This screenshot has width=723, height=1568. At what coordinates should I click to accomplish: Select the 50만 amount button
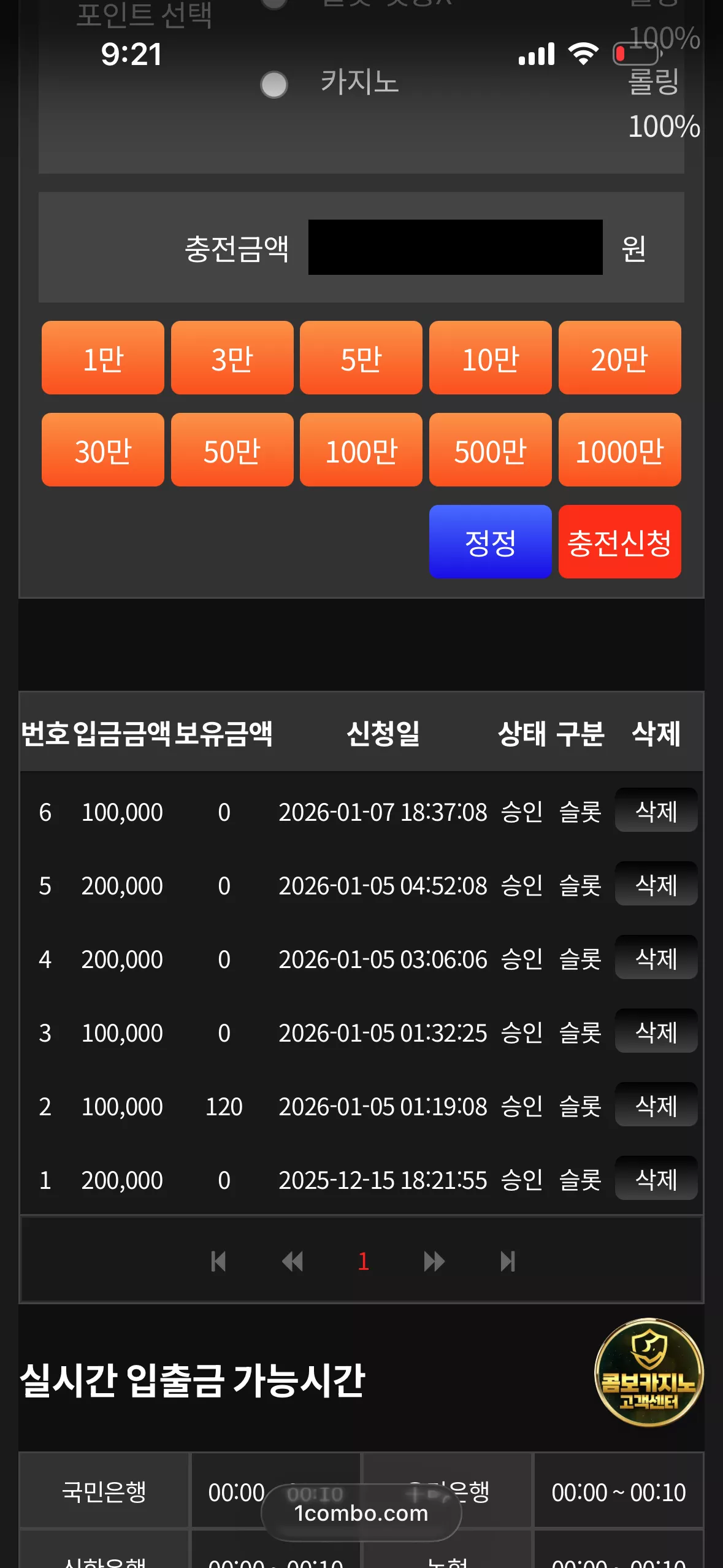coord(232,450)
